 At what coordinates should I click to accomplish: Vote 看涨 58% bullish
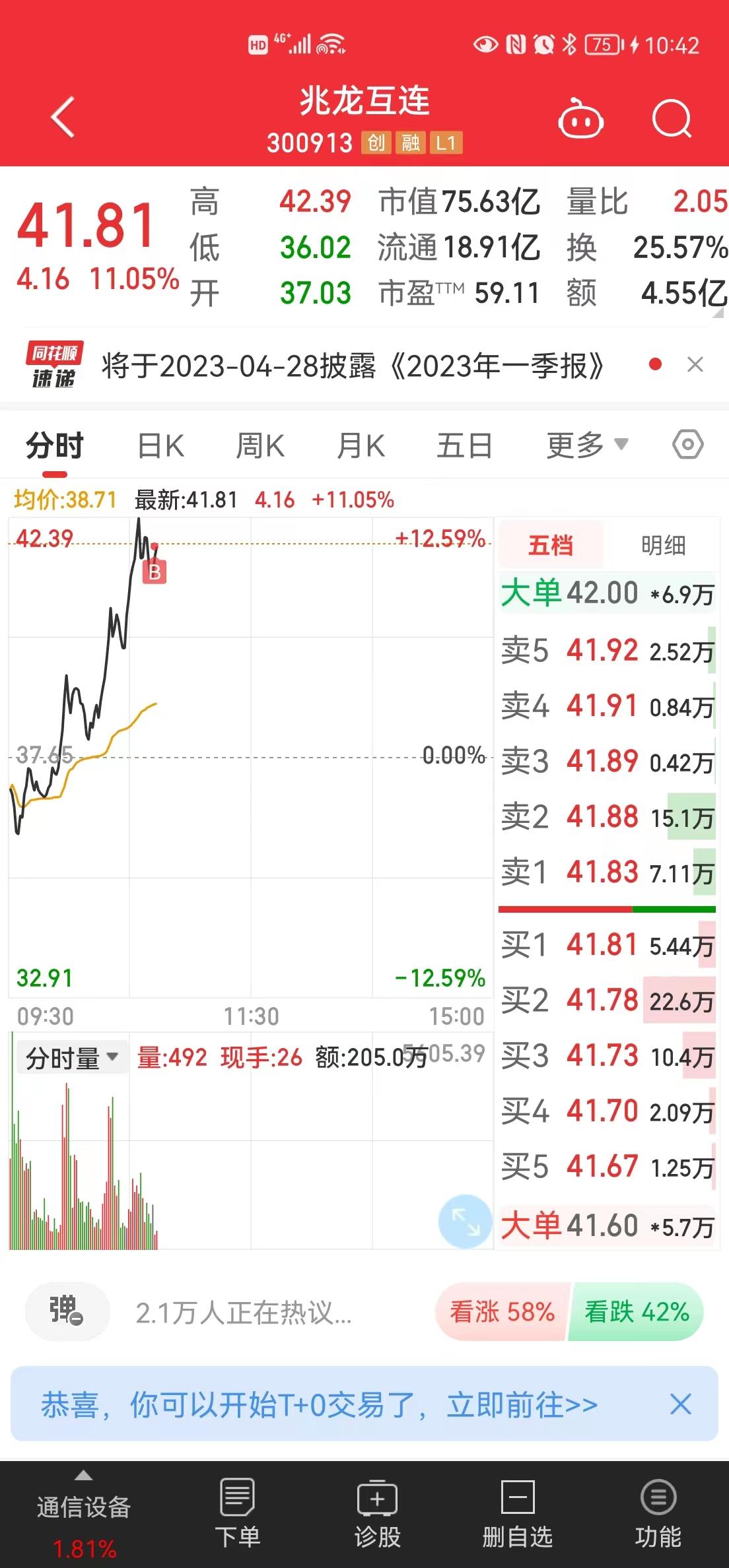502,1312
